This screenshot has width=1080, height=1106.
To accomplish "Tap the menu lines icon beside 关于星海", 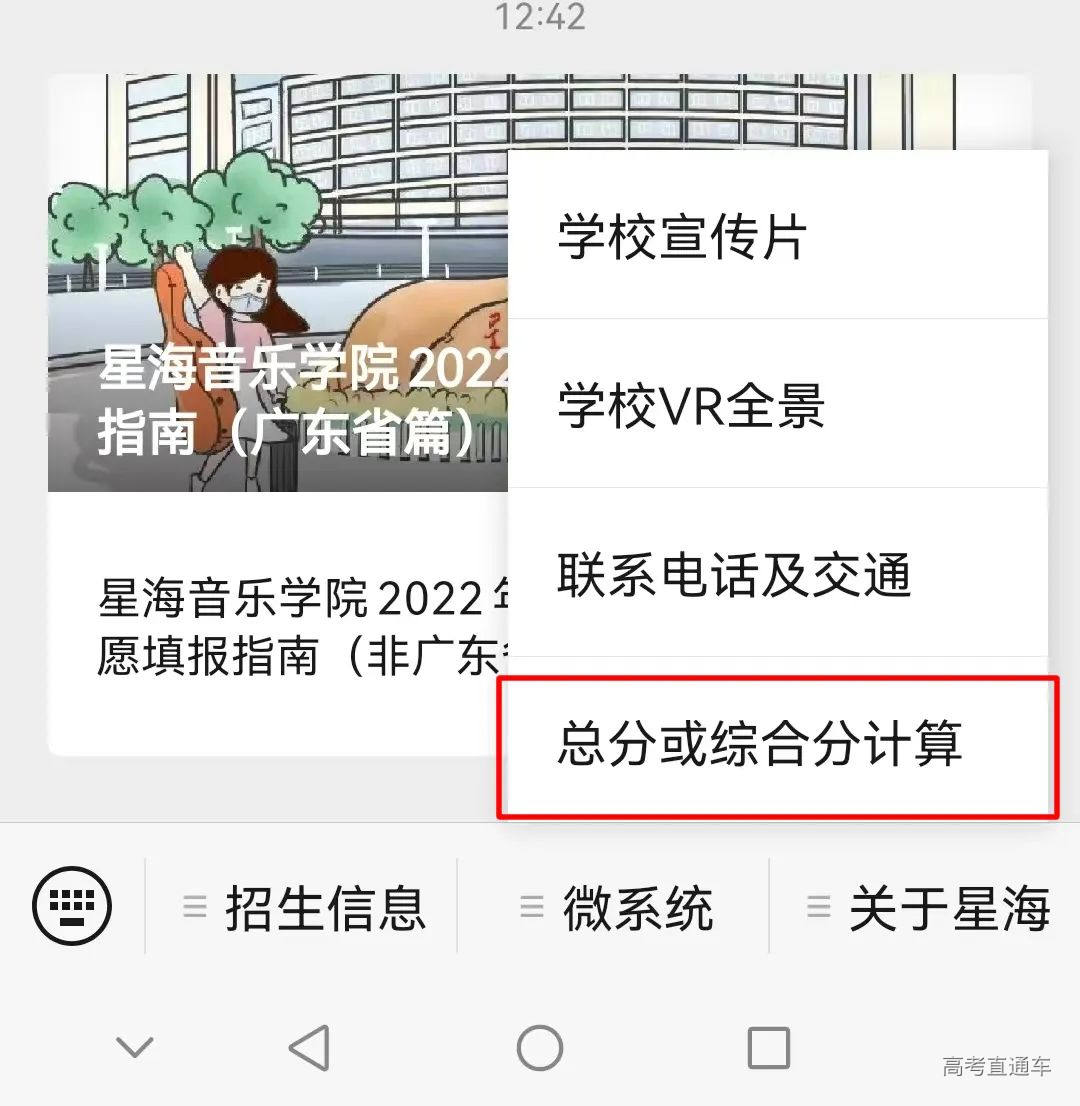I will 817,906.
